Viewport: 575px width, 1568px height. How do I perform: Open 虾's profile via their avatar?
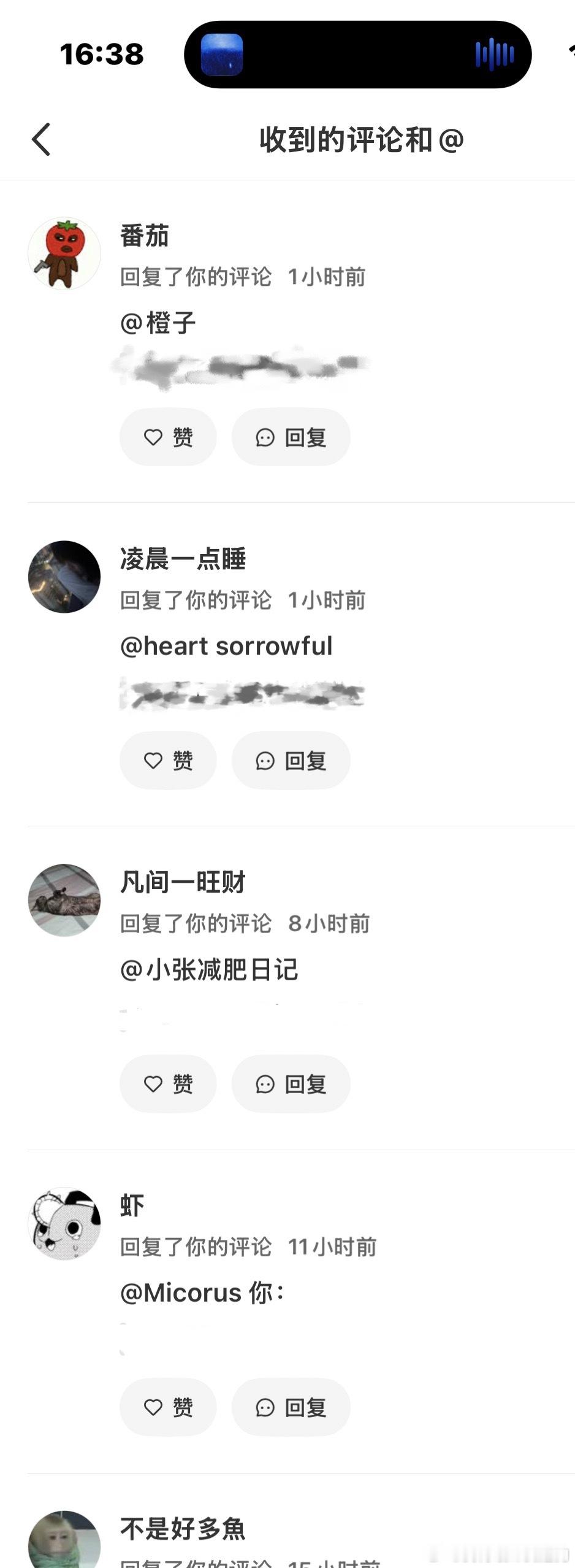[64, 1223]
